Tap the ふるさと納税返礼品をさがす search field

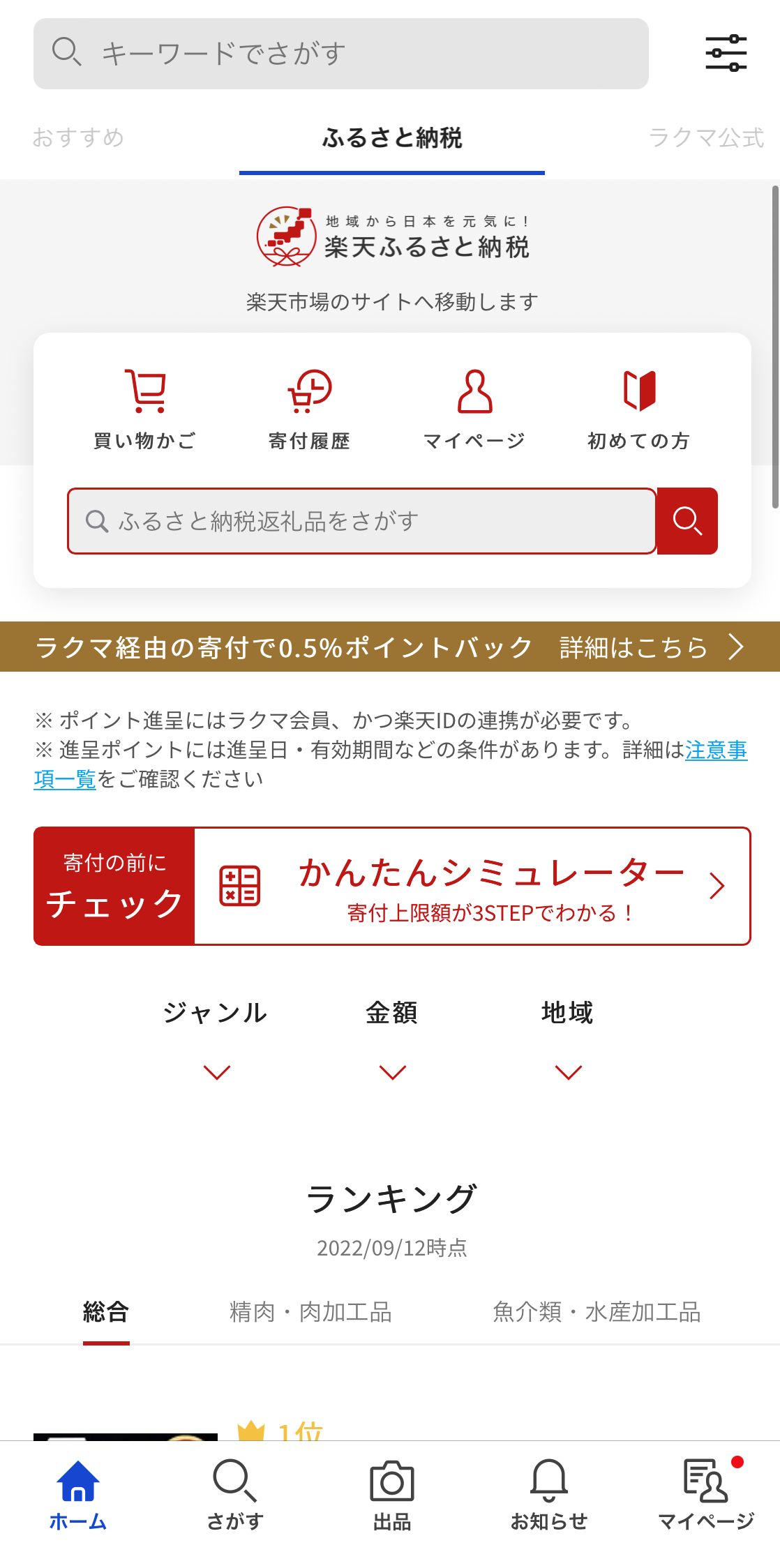tap(361, 521)
